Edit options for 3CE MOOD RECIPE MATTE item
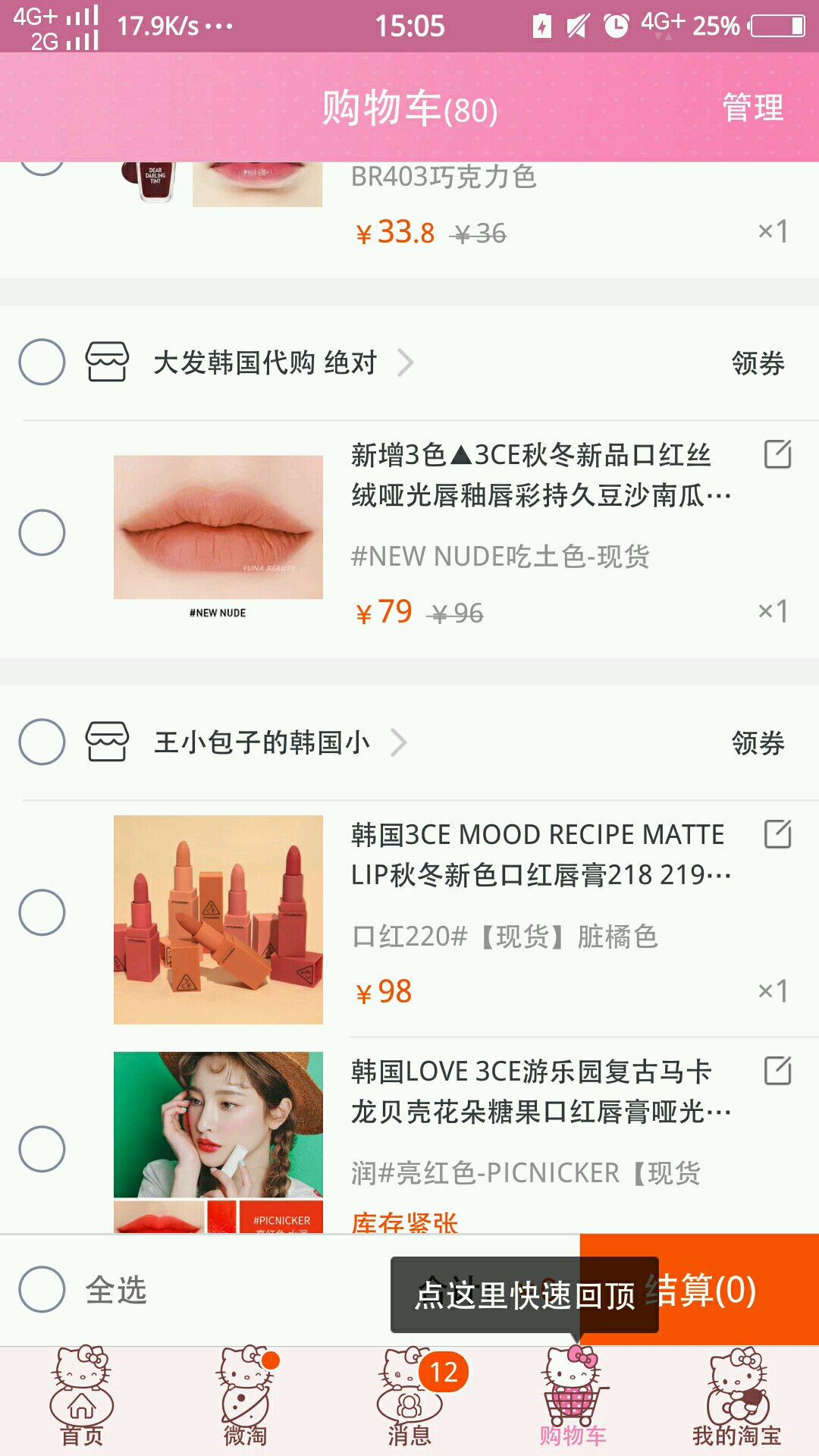 [777, 834]
